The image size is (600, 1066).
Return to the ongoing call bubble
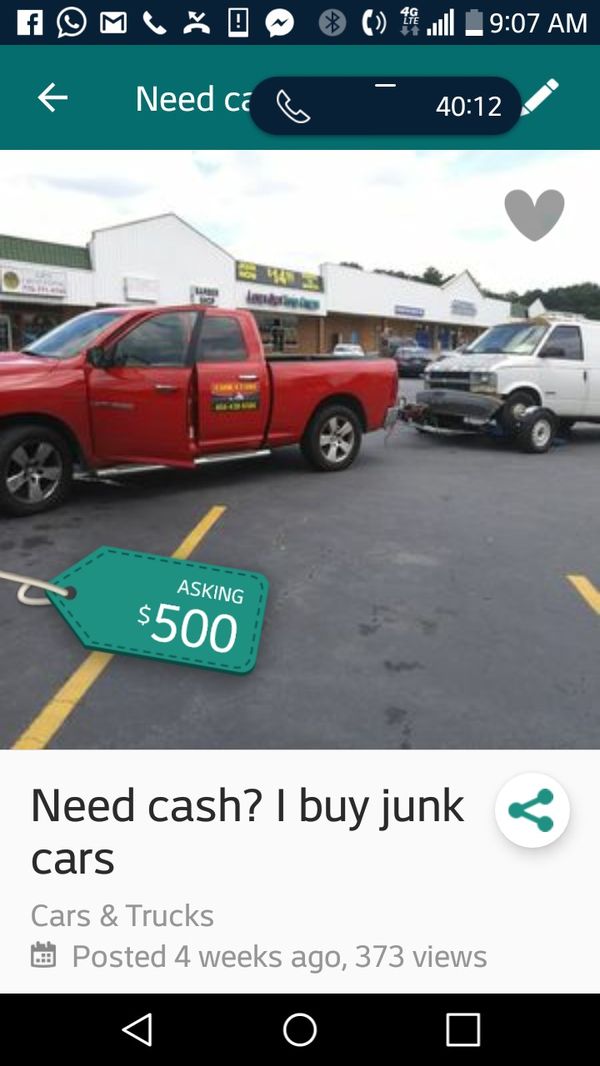click(x=385, y=105)
